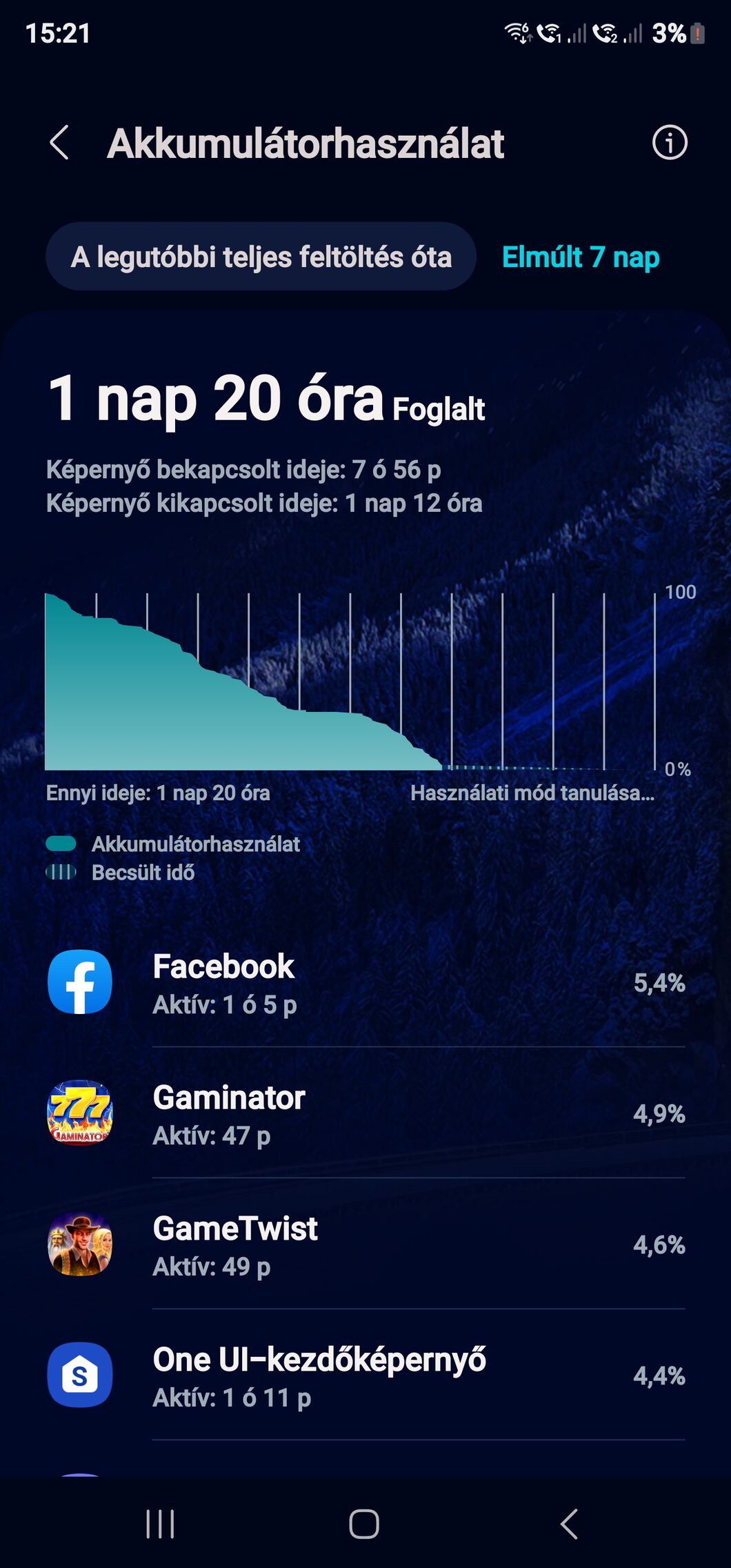731x1568 pixels.
Task: Open One UI-kezdőképernyő battery usage
Action: pos(365,1376)
